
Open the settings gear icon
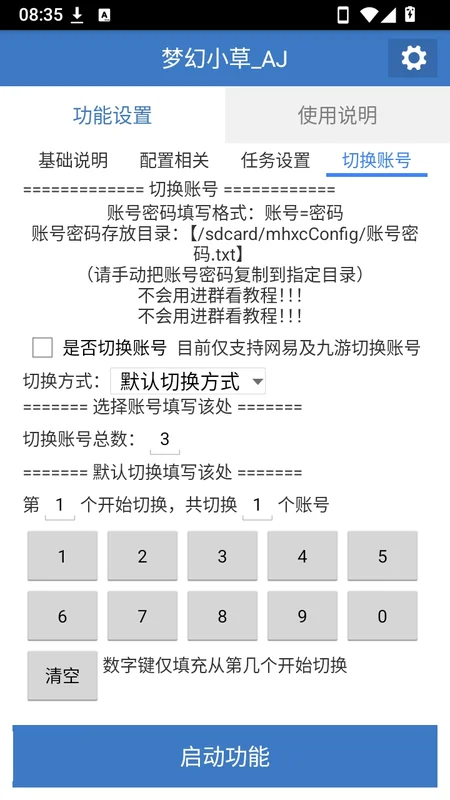(413, 58)
